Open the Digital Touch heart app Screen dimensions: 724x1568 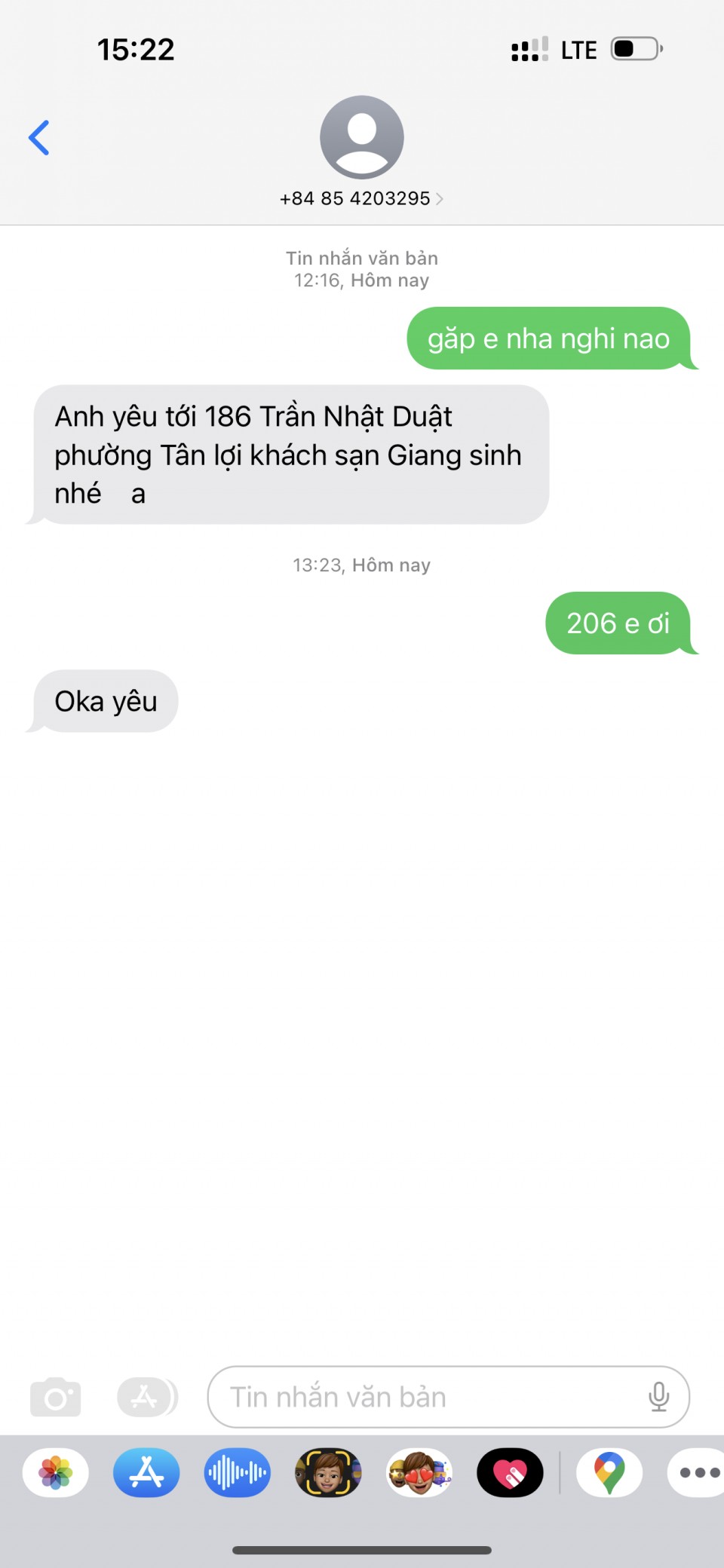(510, 1472)
